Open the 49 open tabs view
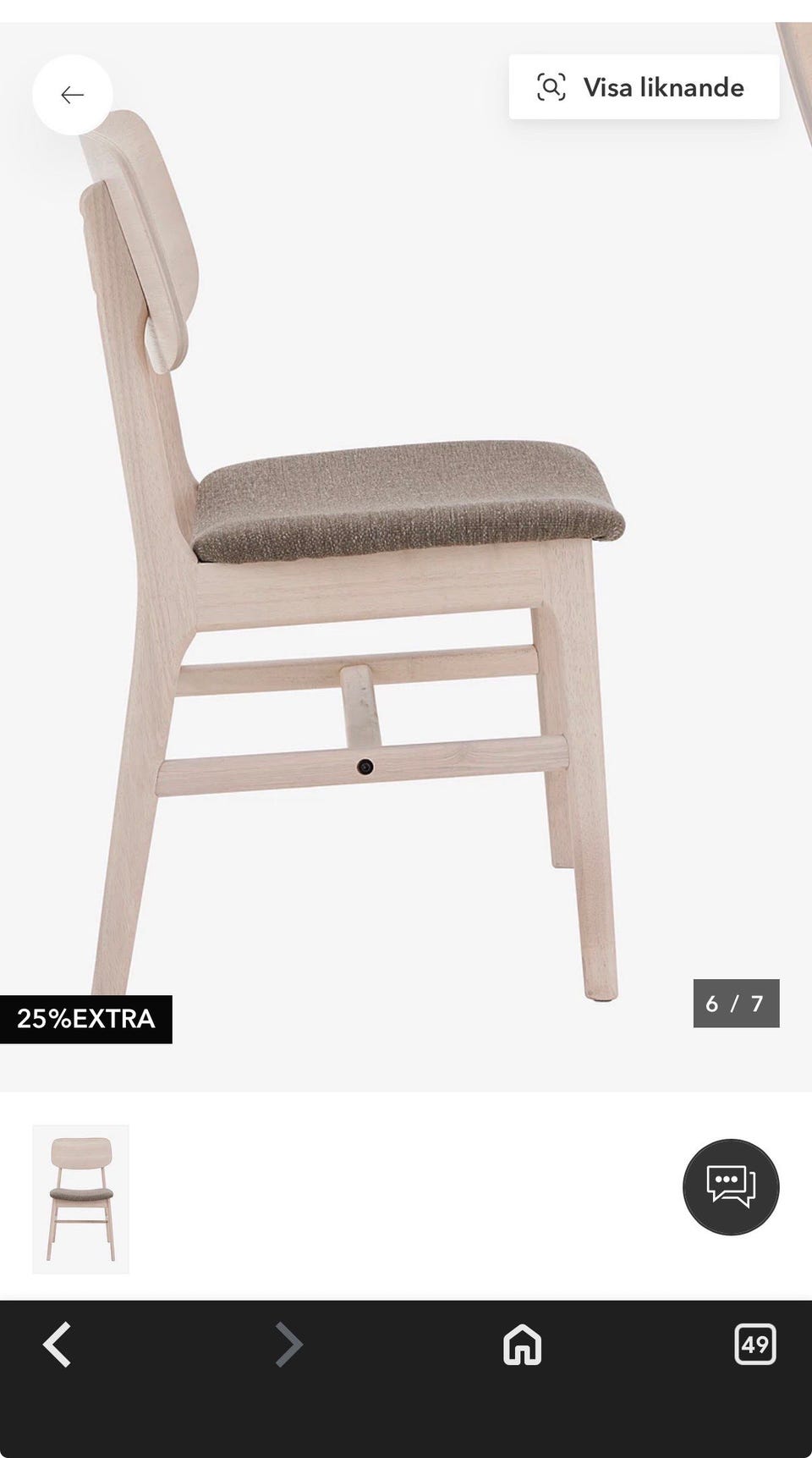 click(755, 1344)
